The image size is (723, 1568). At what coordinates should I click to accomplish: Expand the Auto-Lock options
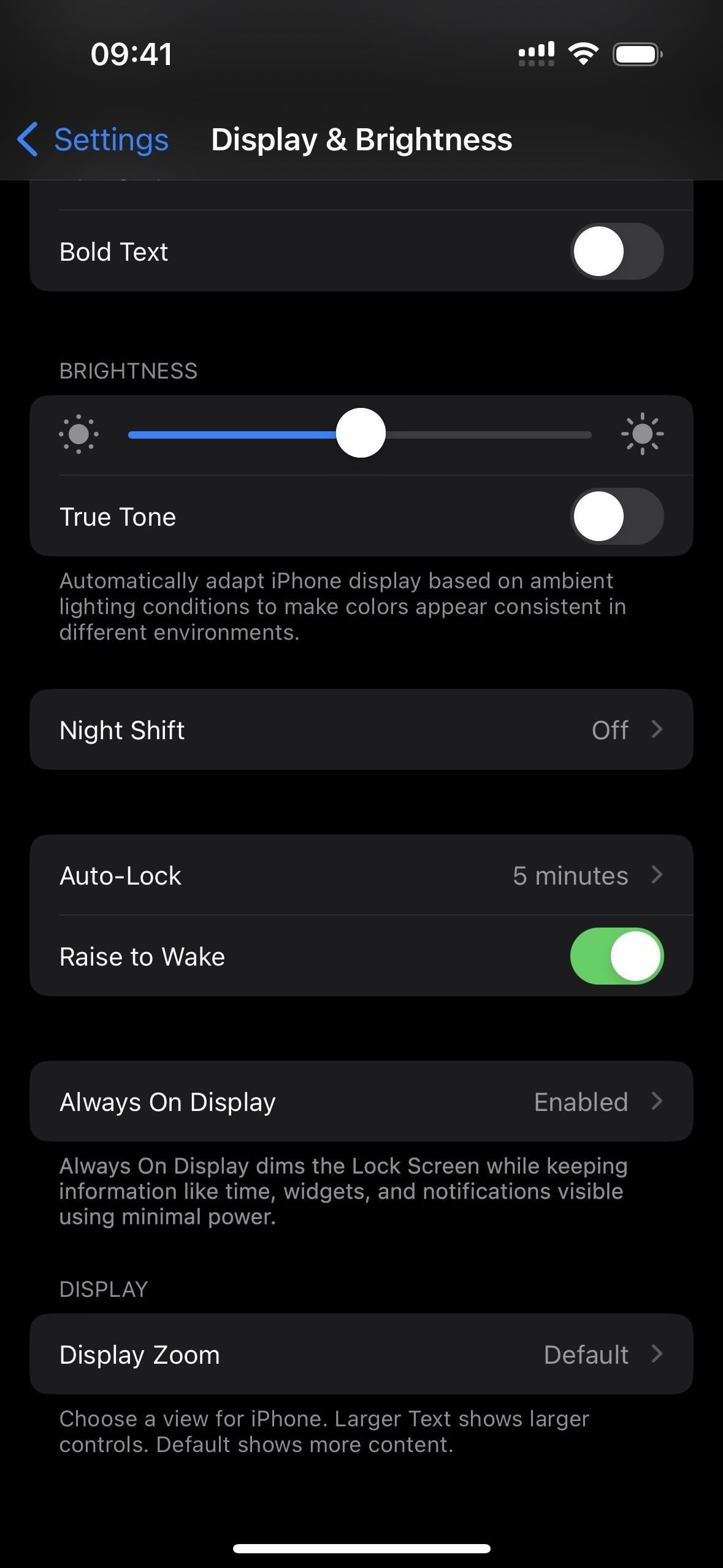(x=361, y=875)
